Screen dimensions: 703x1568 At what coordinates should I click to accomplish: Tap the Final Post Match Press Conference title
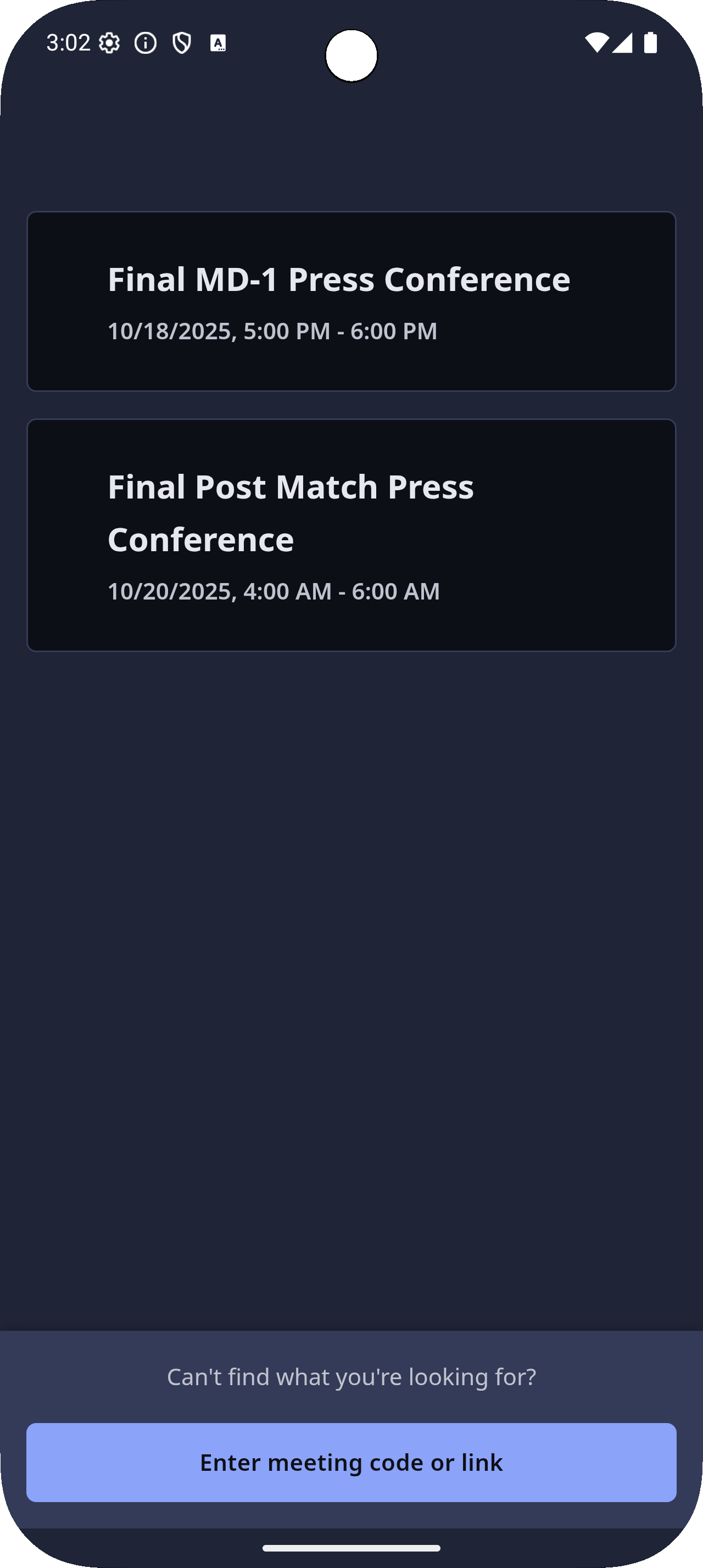pyautogui.click(x=291, y=513)
